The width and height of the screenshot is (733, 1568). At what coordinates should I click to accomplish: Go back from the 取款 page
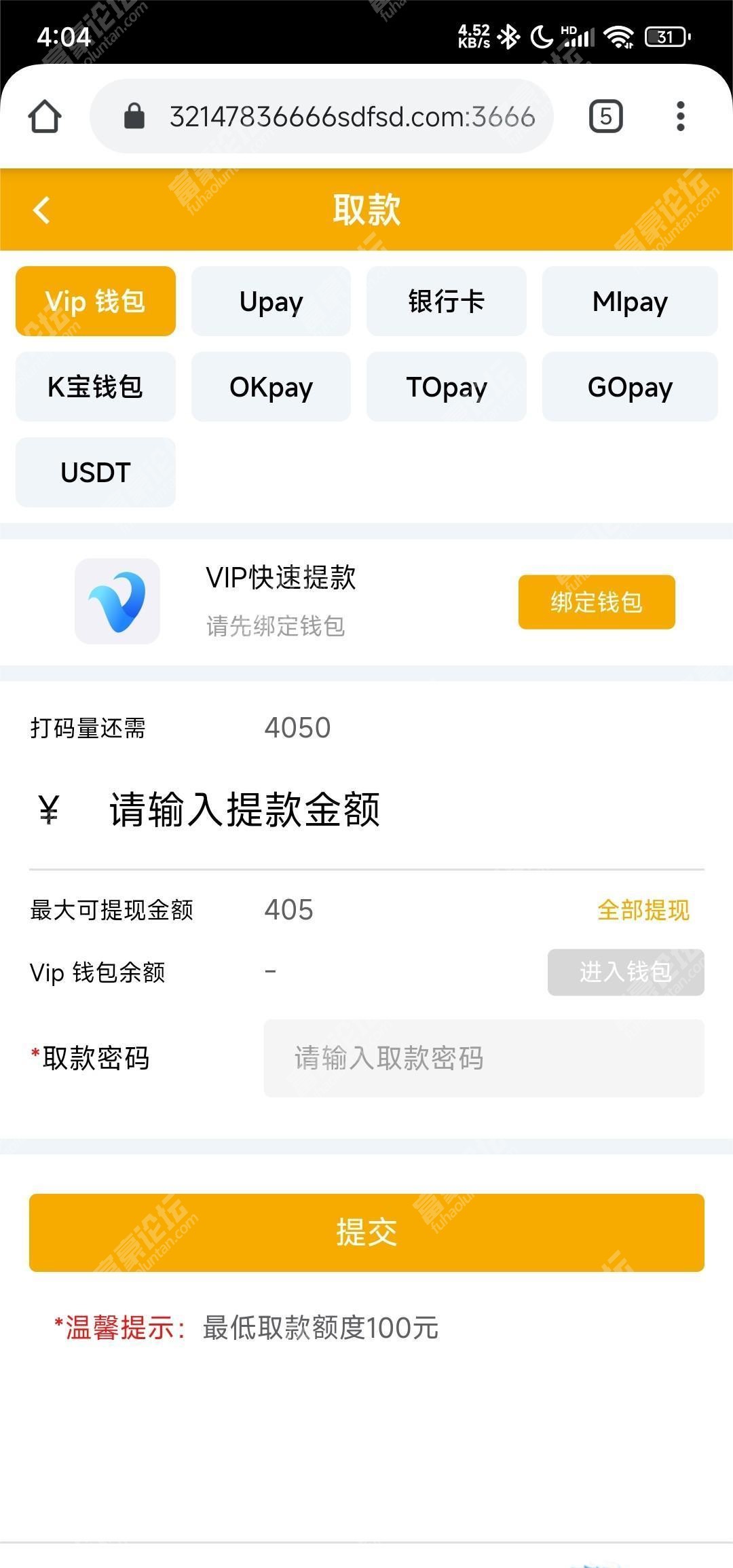[42, 210]
